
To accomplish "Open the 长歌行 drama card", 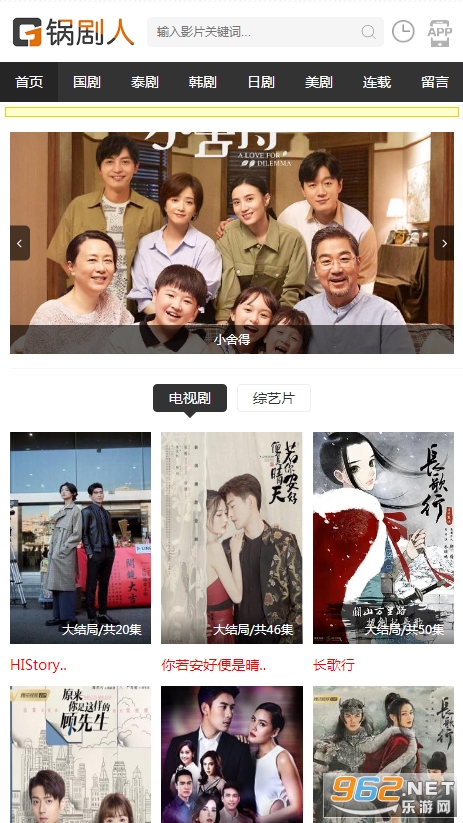I will coord(383,538).
